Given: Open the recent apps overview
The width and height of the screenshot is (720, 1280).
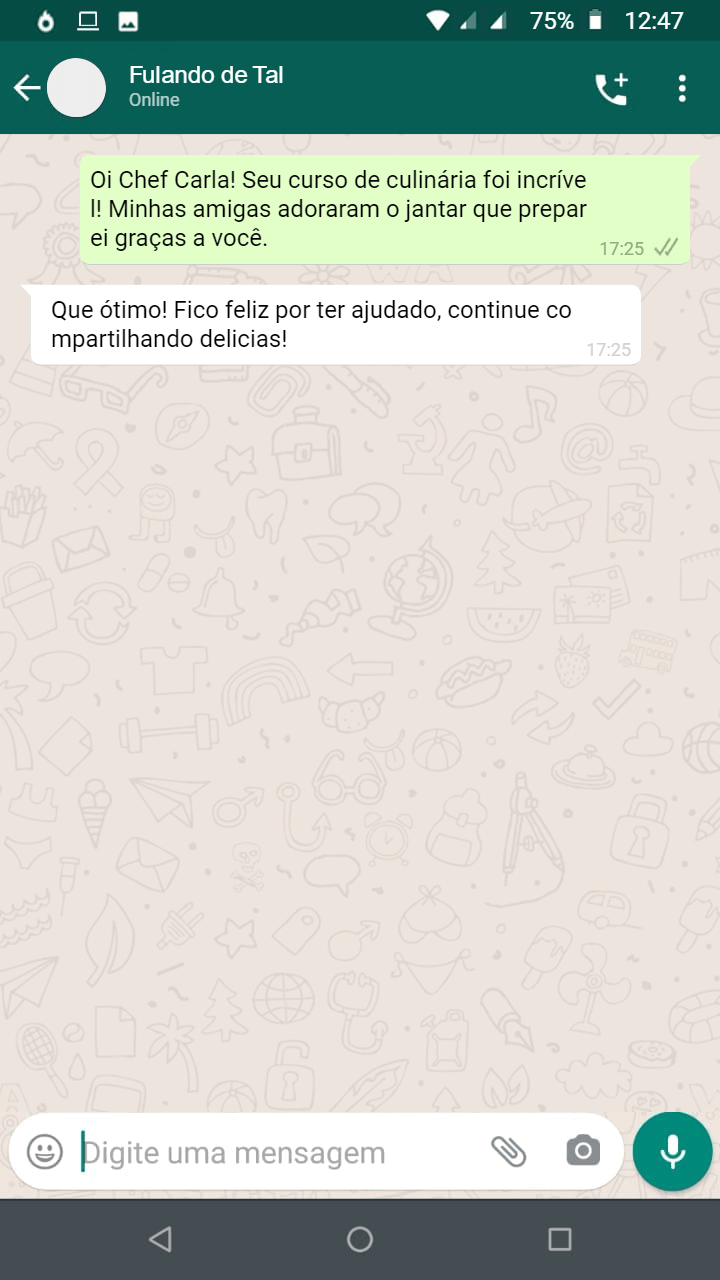Looking at the screenshot, I should click(559, 1240).
